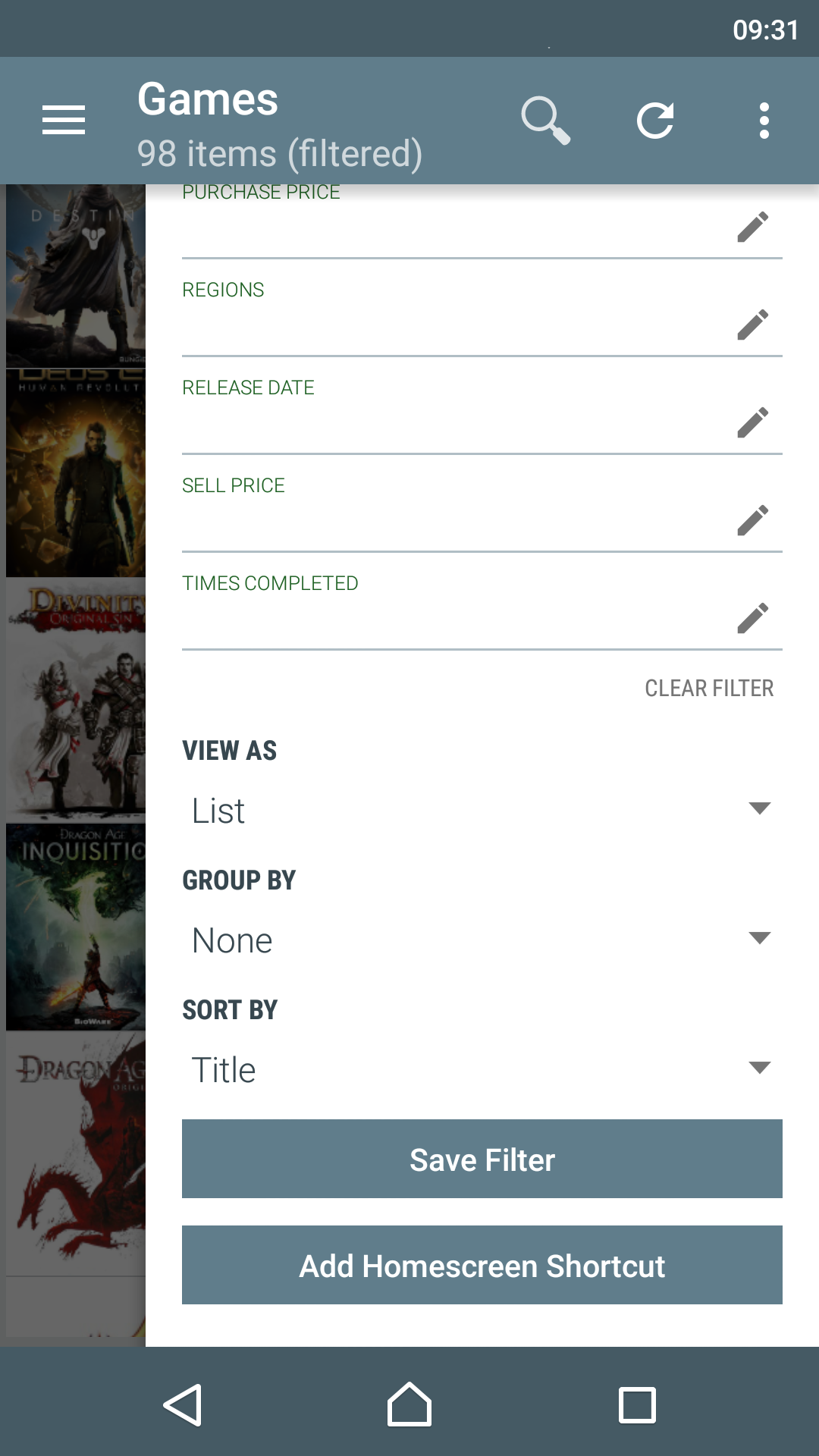Screen dimensions: 819x1456
Task: Expand the Sort By dropdown showing Title
Action: 482,1069
